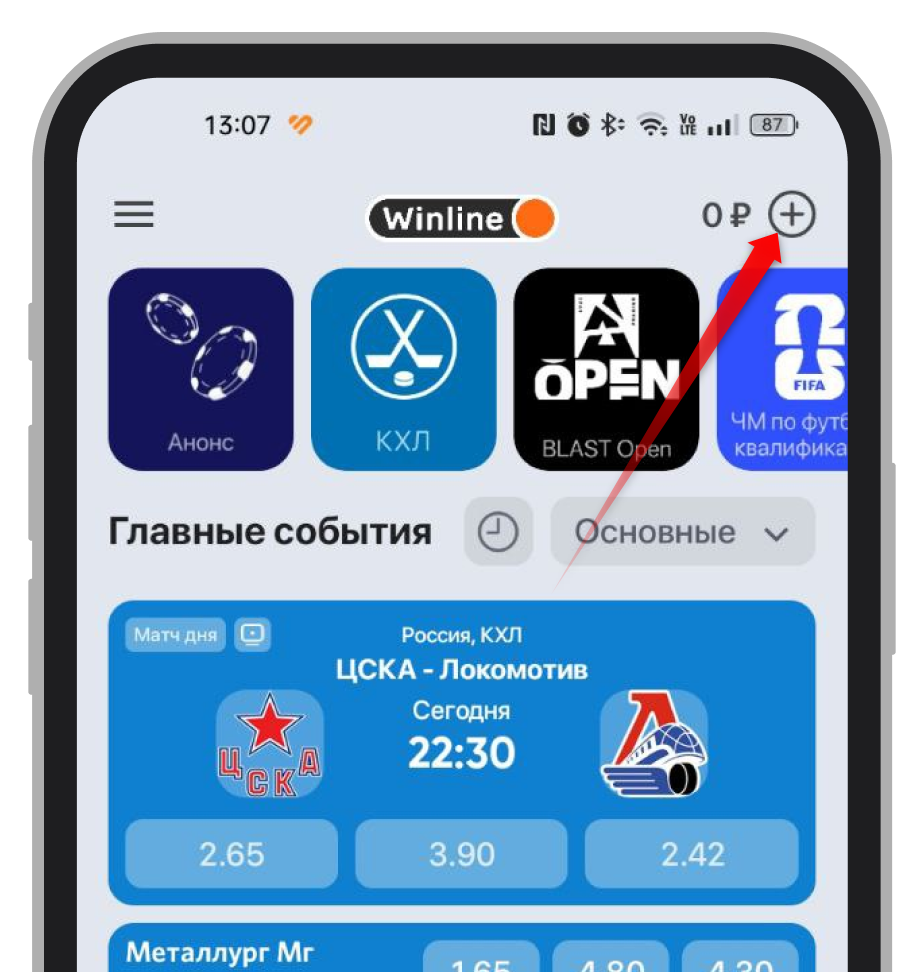The width and height of the screenshot is (924, 972).
Task: Open the hamburger menu
Action: (x=134, y=215)
